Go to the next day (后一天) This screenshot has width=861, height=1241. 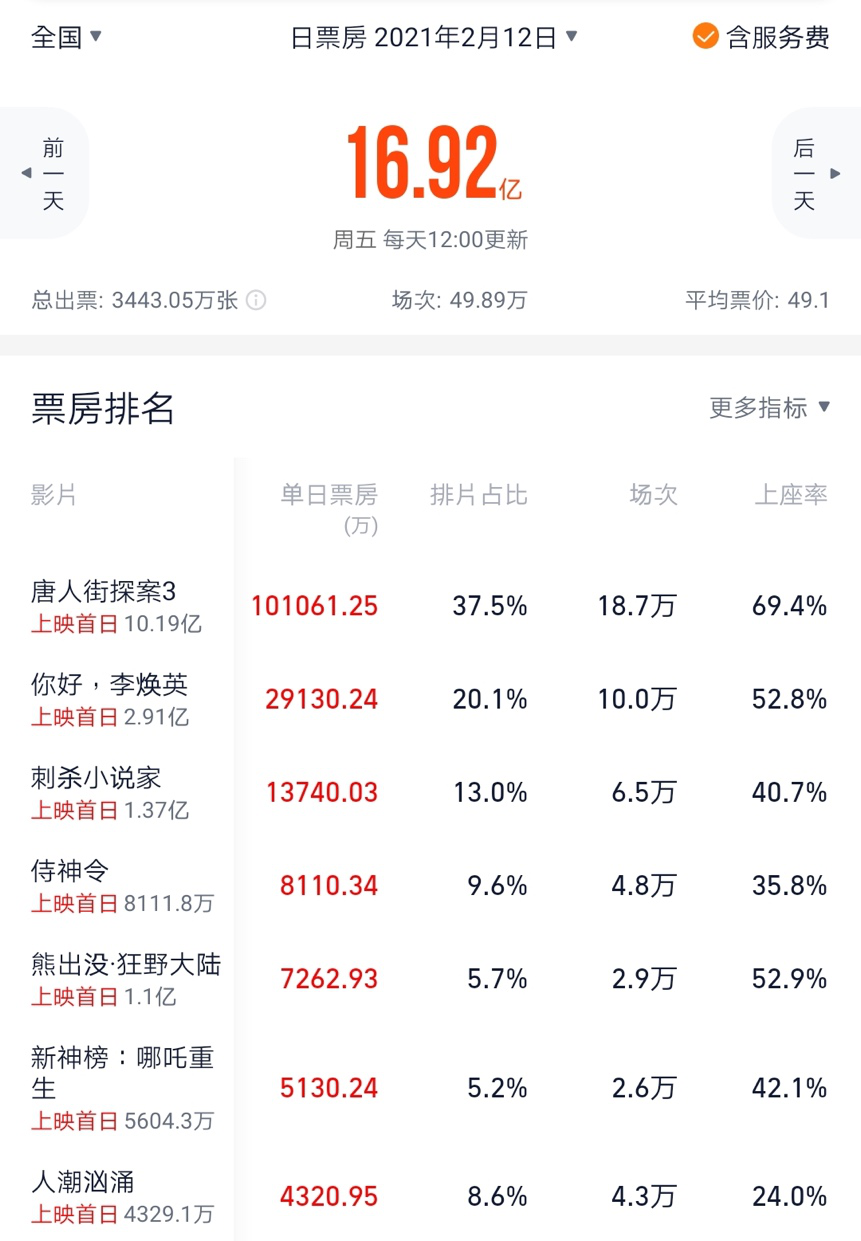pos(814,174)
